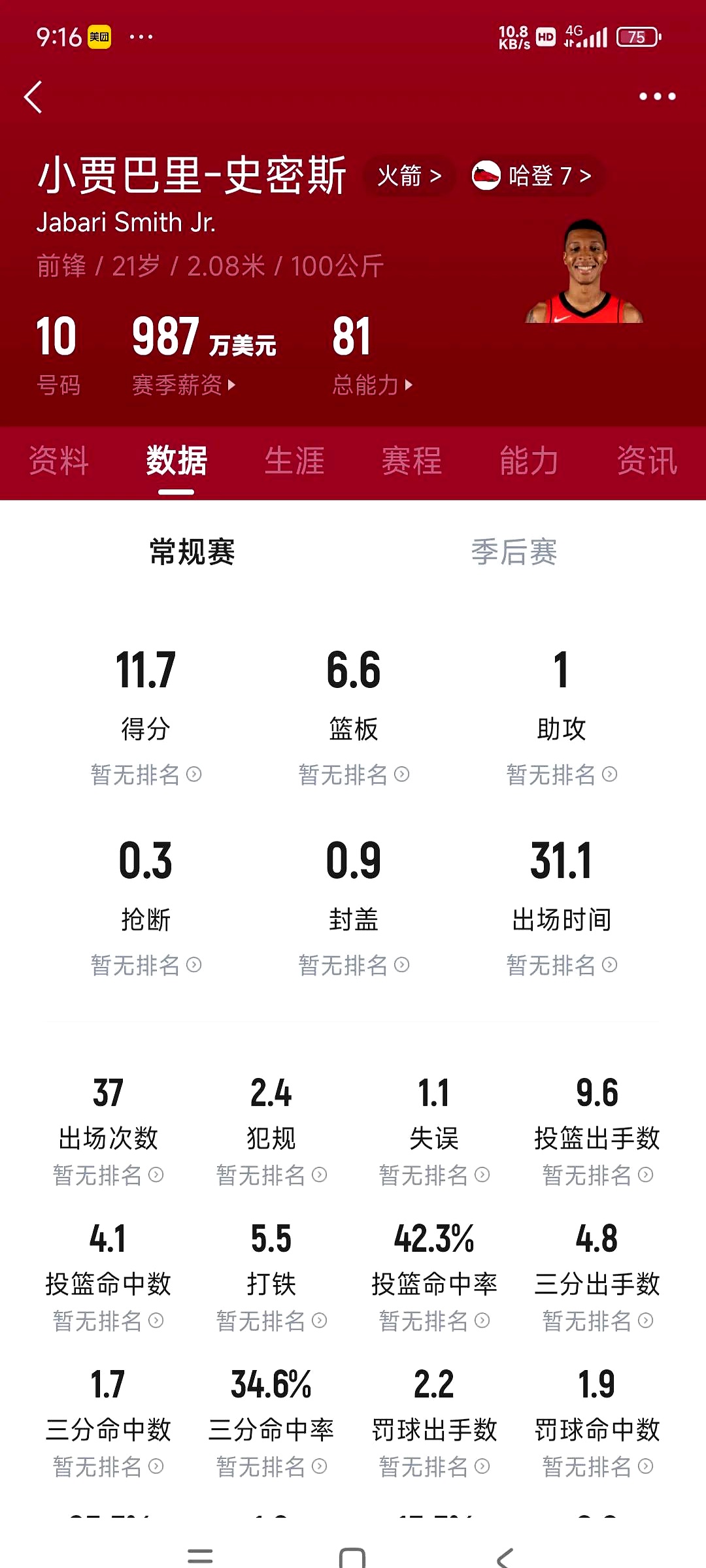Select the 常规赛 regular season segment
This screenshot has height=1568, width=706.
[192, 552]
